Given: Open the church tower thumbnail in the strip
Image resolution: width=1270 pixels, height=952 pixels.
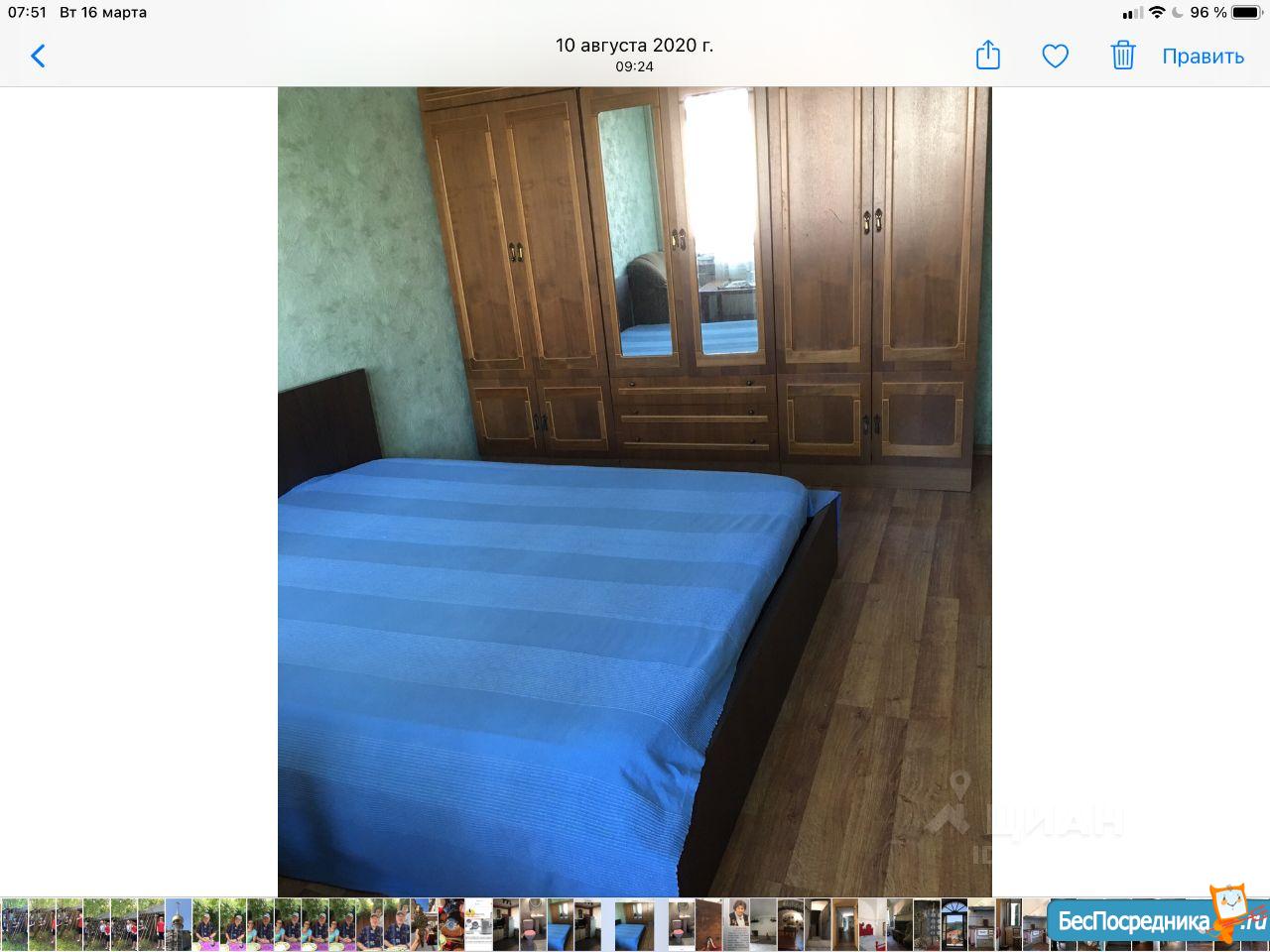Looking at the screenshot, I should tap(179, 924).
